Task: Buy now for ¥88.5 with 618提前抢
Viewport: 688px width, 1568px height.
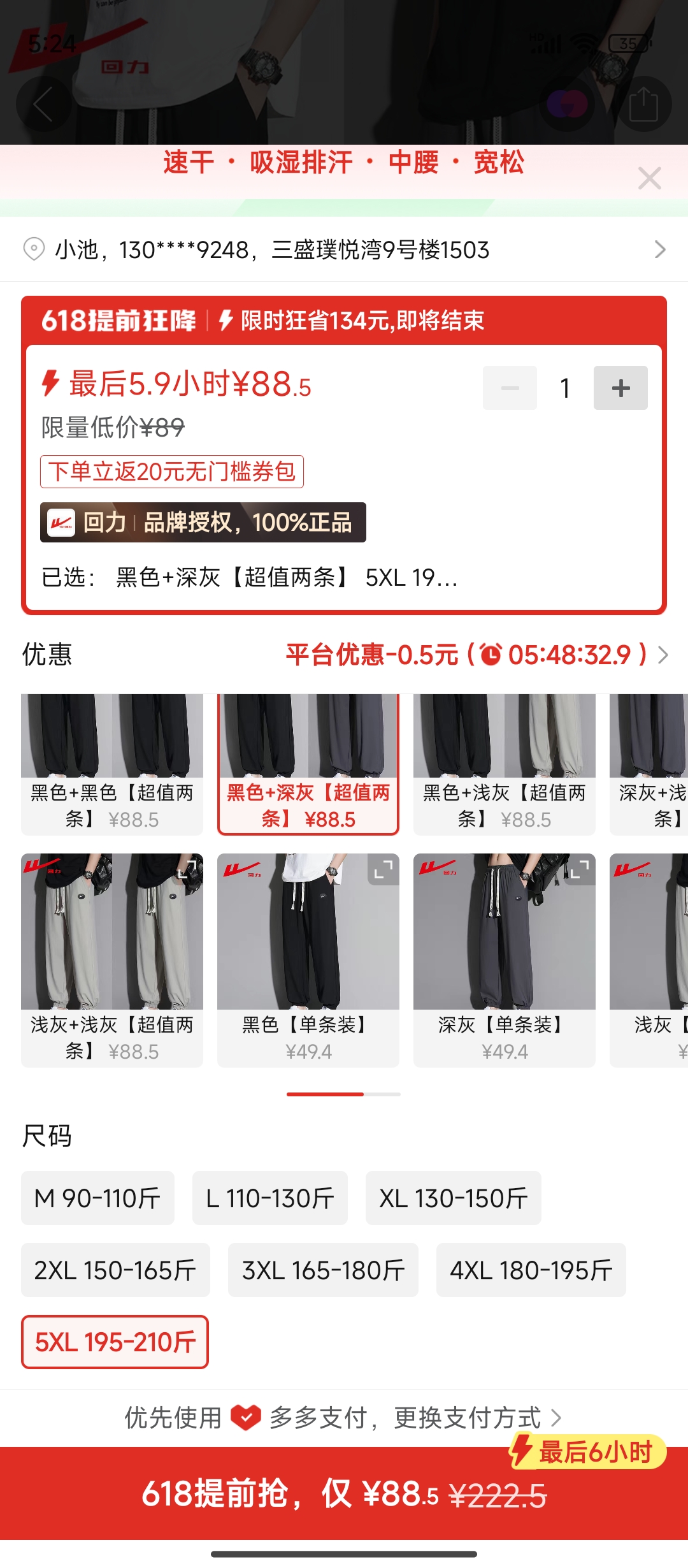Action: (x=344, y=1493)
